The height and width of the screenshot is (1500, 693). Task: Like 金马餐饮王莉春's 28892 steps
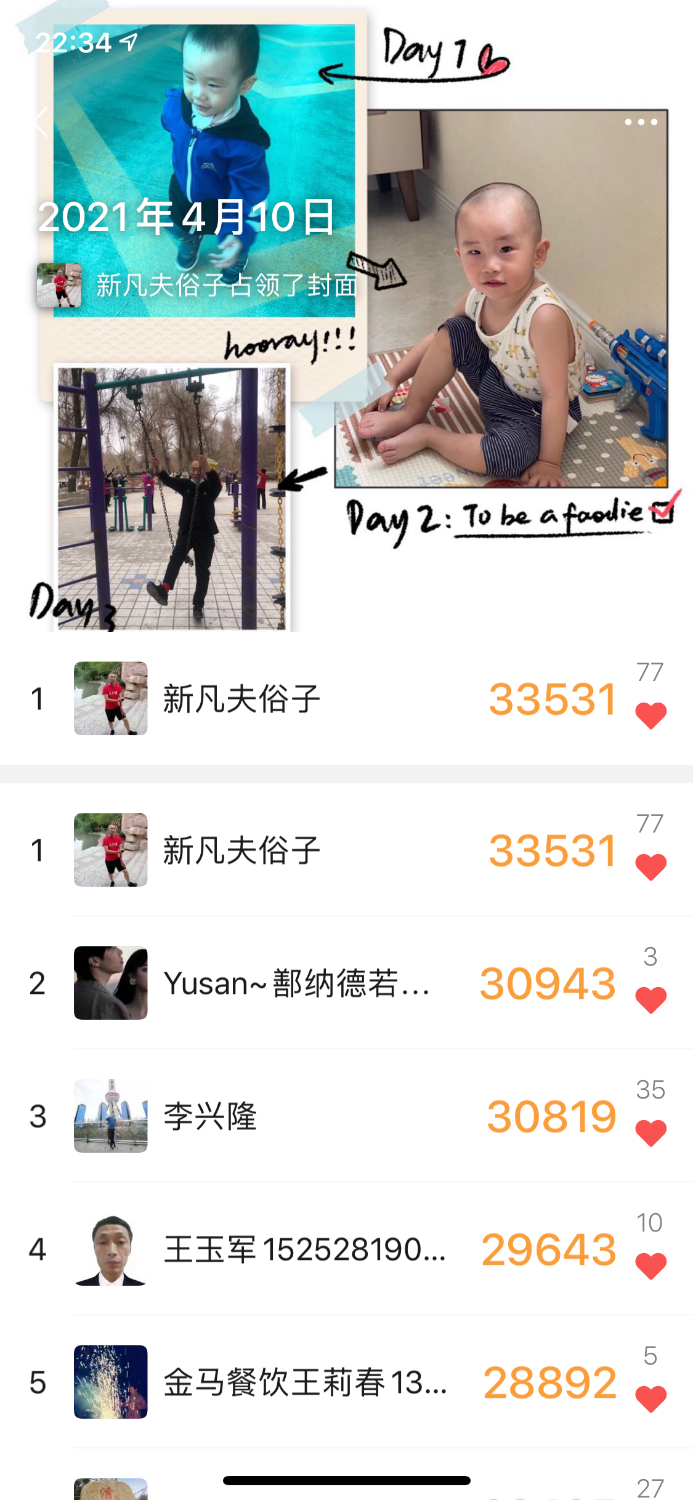(651, 1399)
